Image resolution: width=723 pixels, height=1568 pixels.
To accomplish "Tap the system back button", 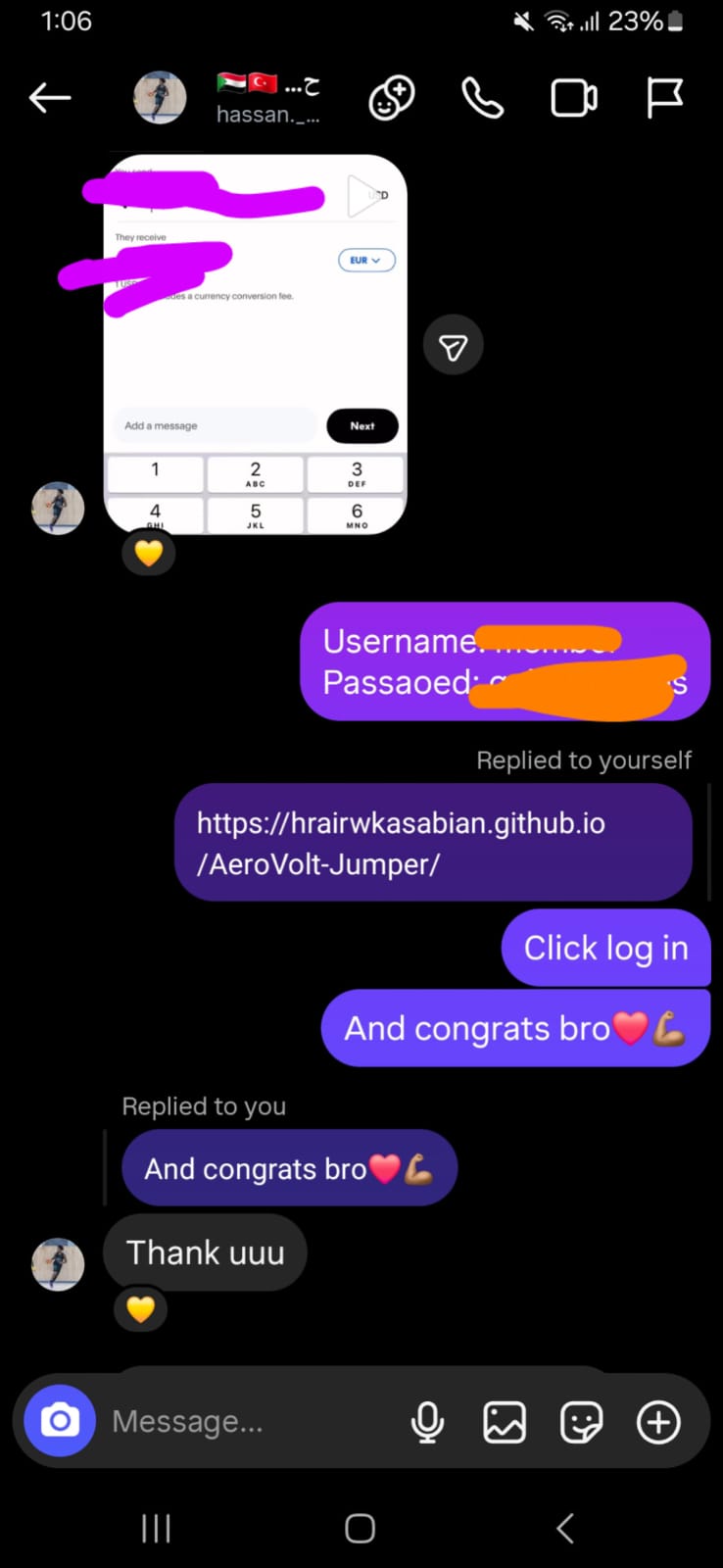I will click(564, 1528).
